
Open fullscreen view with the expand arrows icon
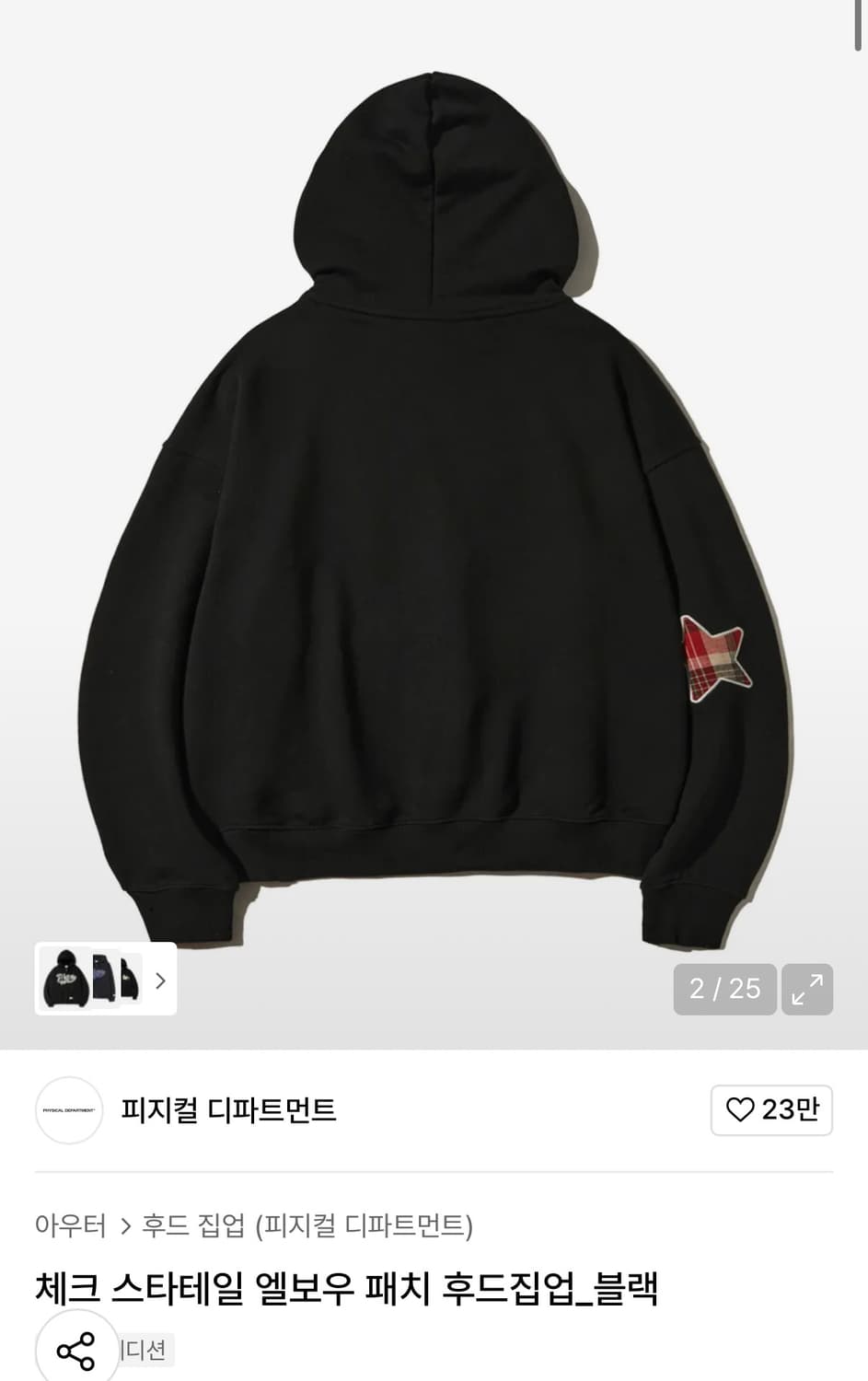[x=807, y=989]
